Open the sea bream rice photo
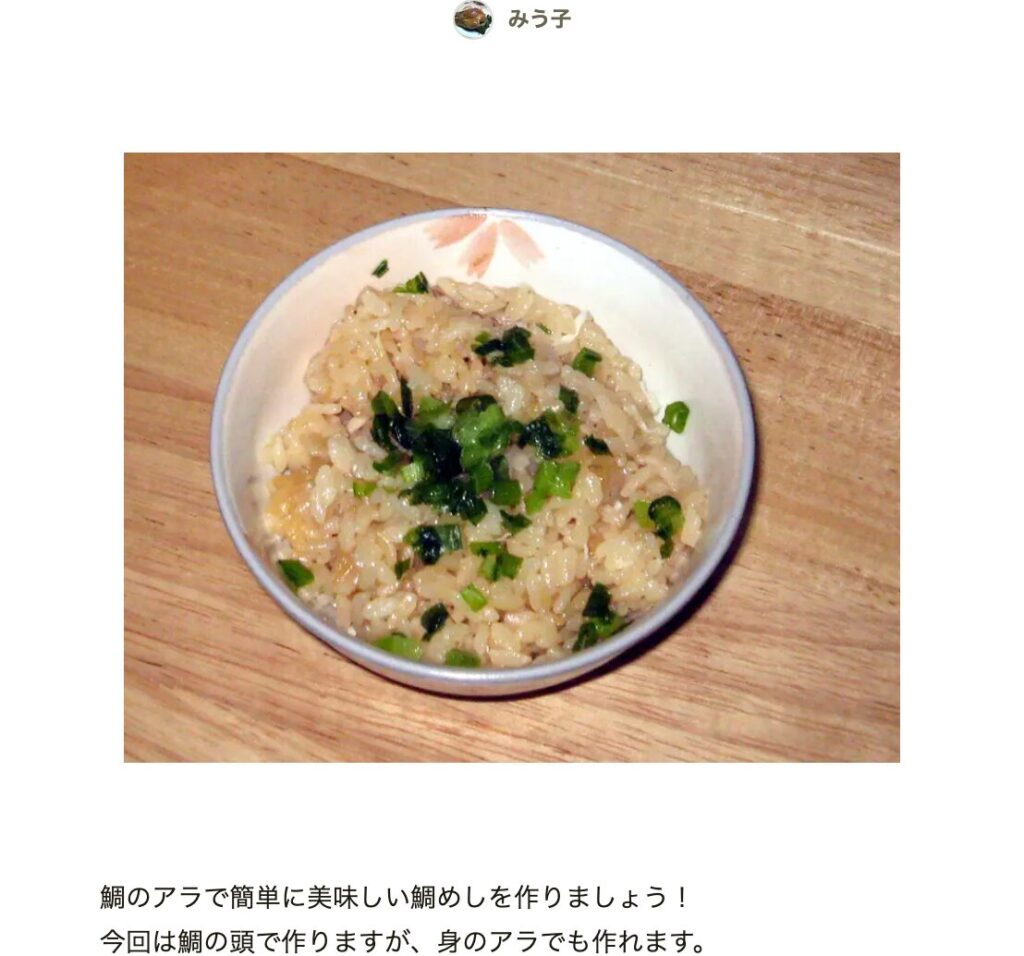Screen dimensions: 1024x956 coord(511,457)
